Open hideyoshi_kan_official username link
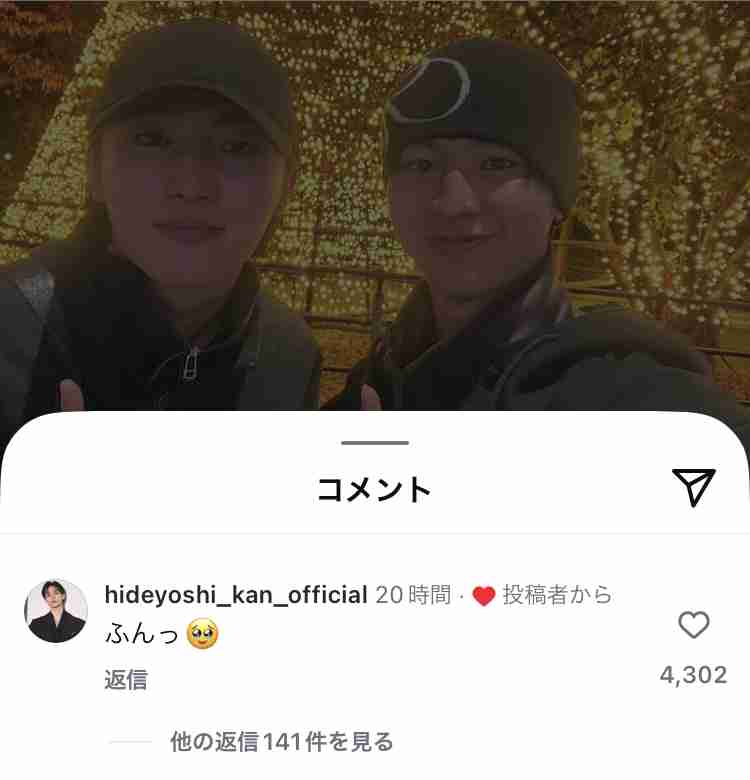The width and height of the screenshot is (750, 780). (x=236, y=595)
